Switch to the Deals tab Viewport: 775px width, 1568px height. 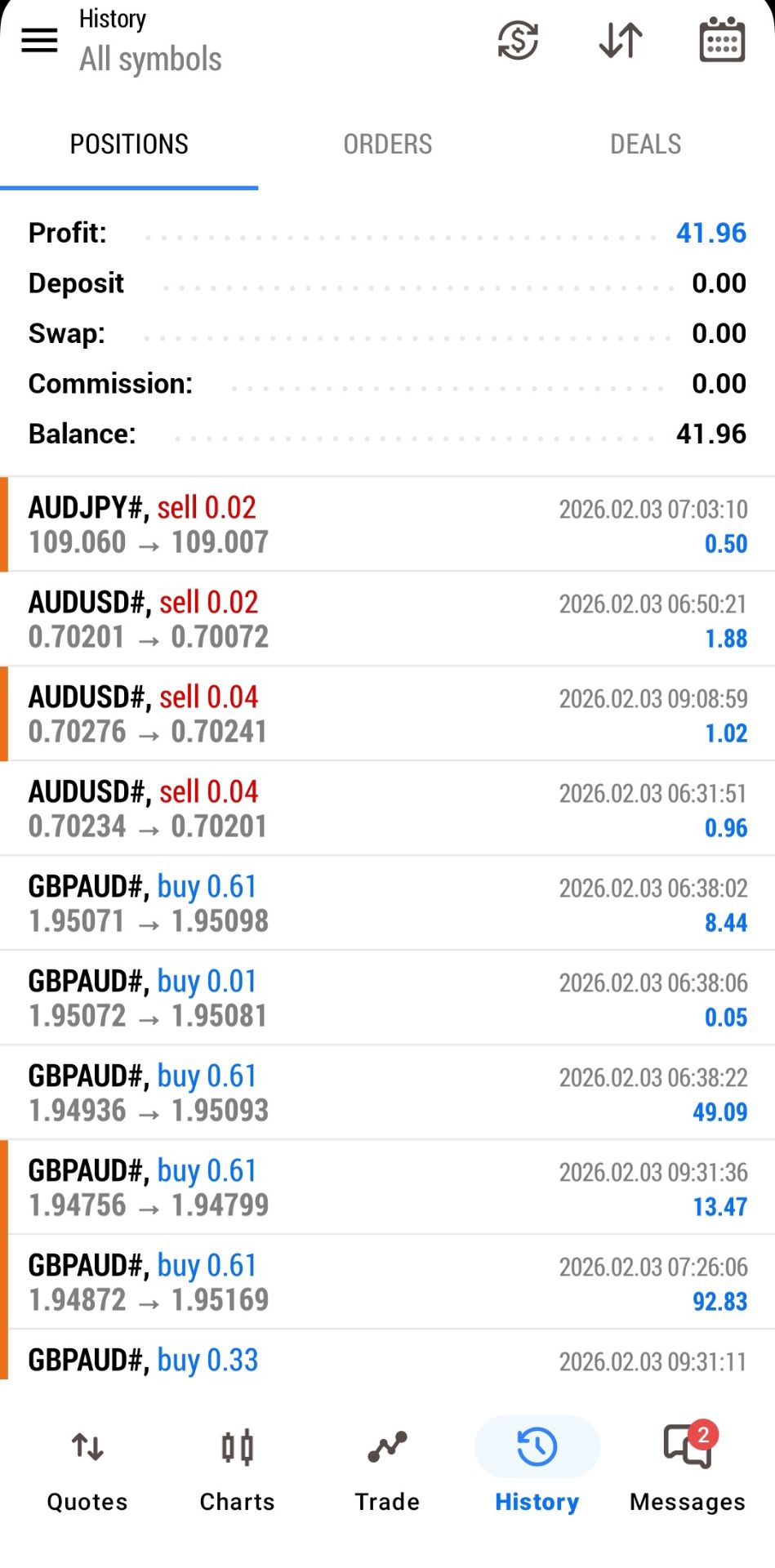coord(645,145)
